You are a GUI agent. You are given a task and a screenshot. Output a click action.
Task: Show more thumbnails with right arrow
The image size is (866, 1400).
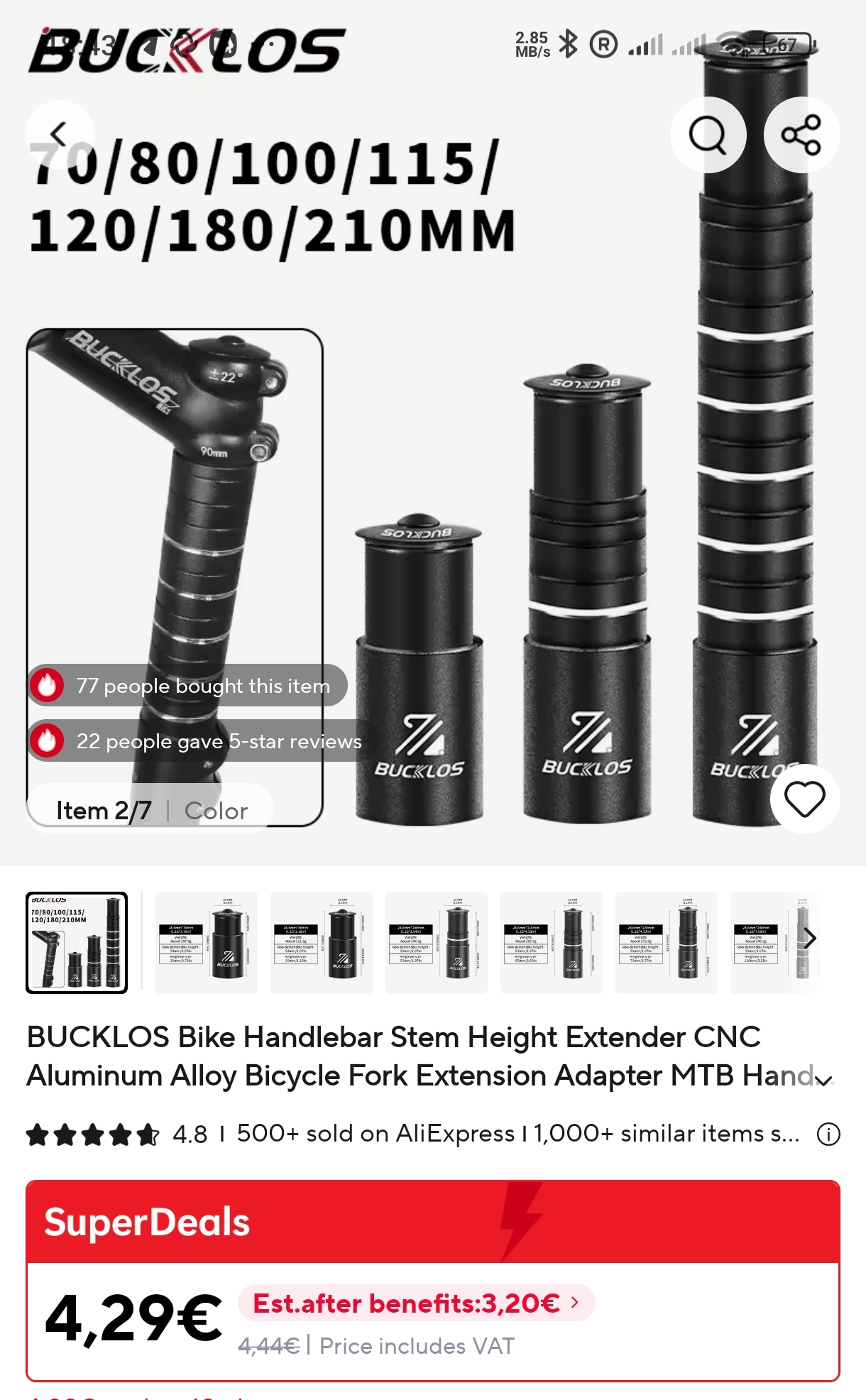click(x=809, y=939)
